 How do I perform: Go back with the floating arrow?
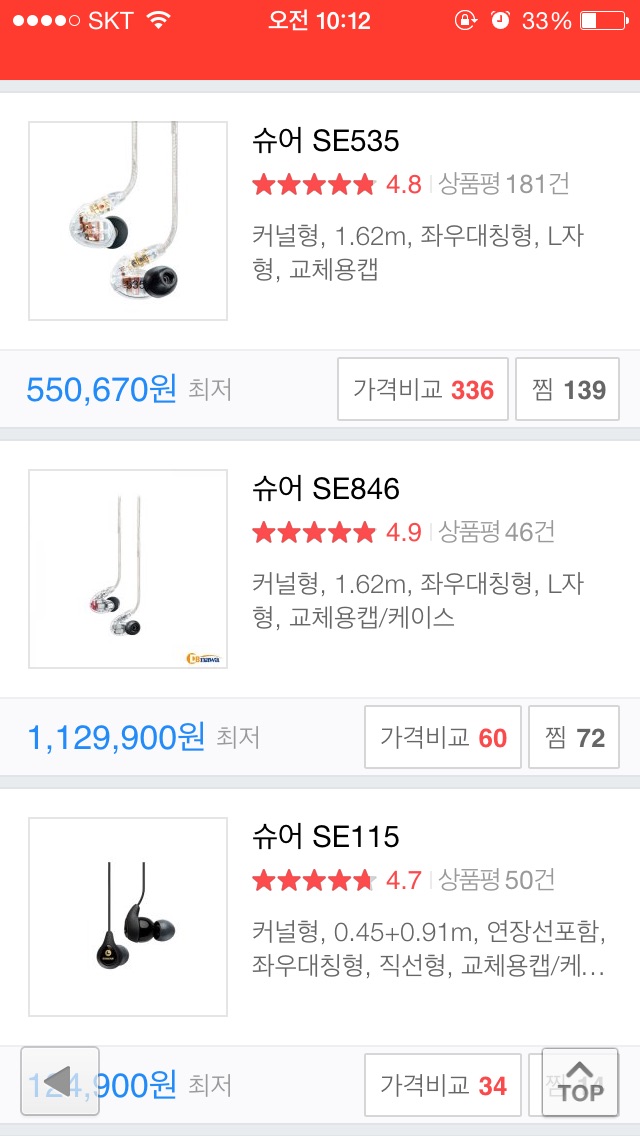tap(60, 1081)
